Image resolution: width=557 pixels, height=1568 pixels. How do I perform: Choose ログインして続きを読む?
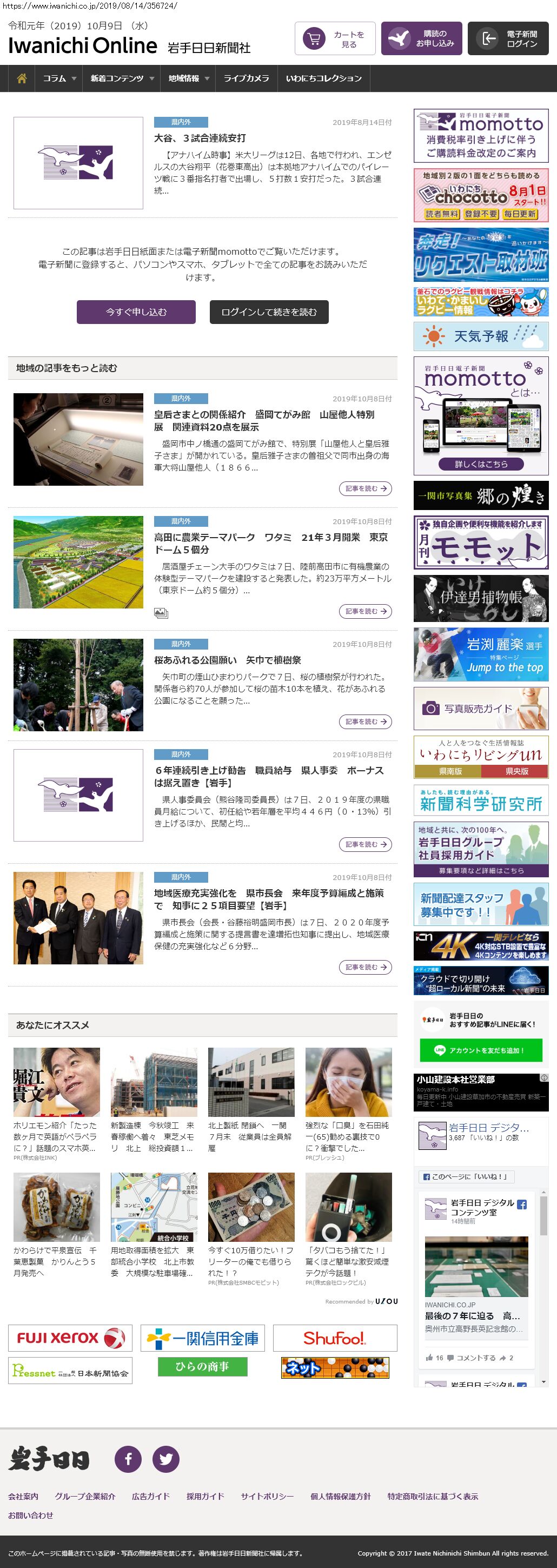[268, 312]
